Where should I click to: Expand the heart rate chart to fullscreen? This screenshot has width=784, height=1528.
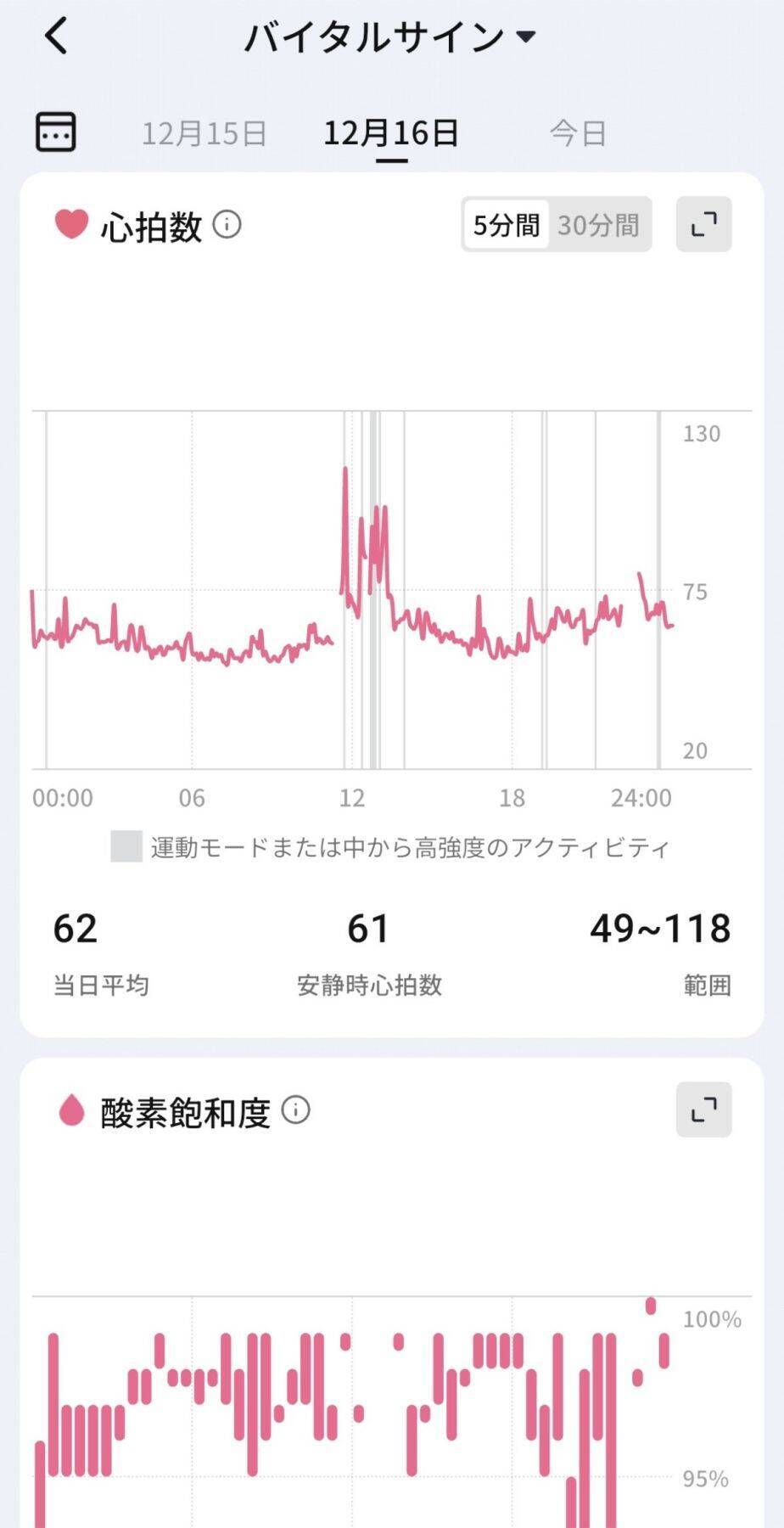[703, 224]
